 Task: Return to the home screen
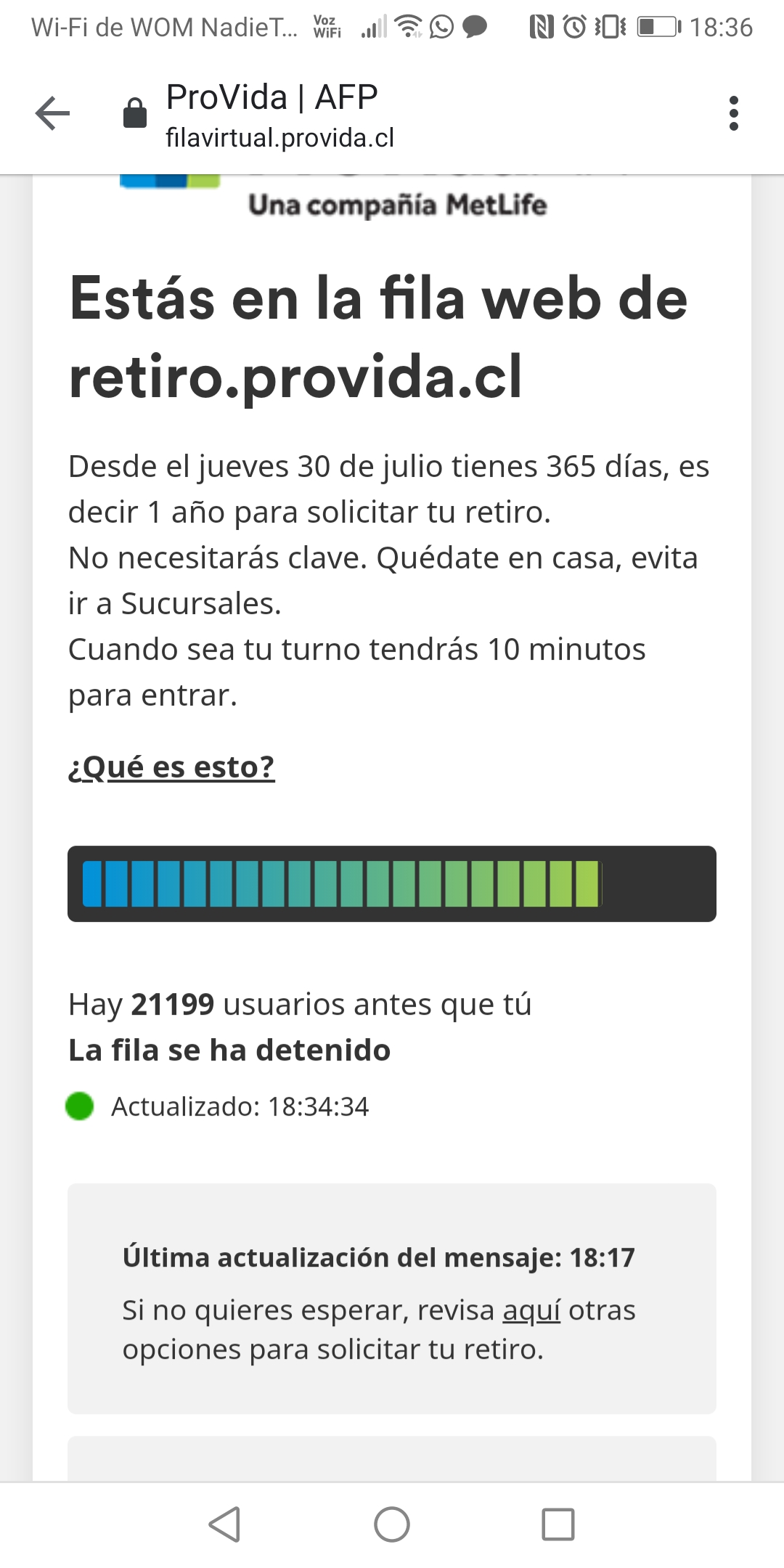click(x=392, y=1524)
